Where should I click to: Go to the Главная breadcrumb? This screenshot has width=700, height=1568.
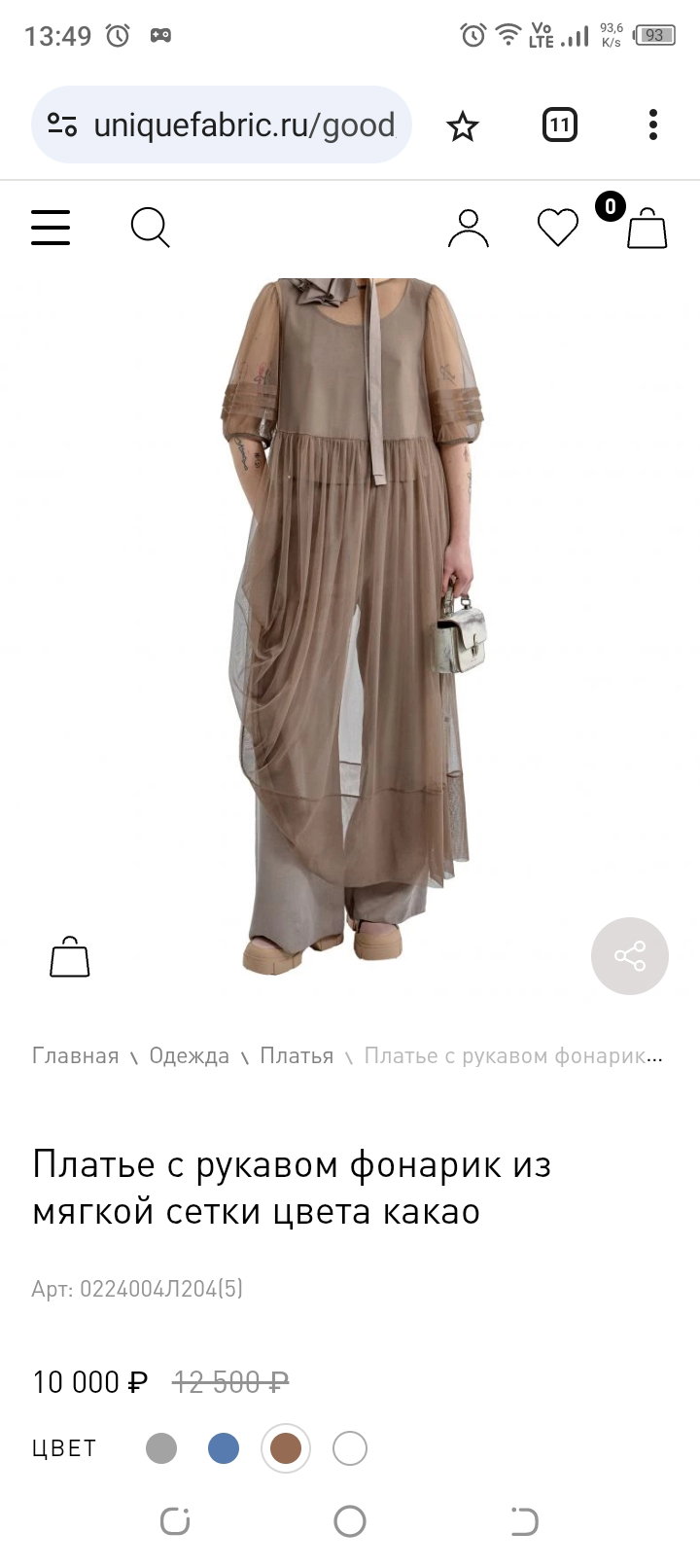(75, 1055)
